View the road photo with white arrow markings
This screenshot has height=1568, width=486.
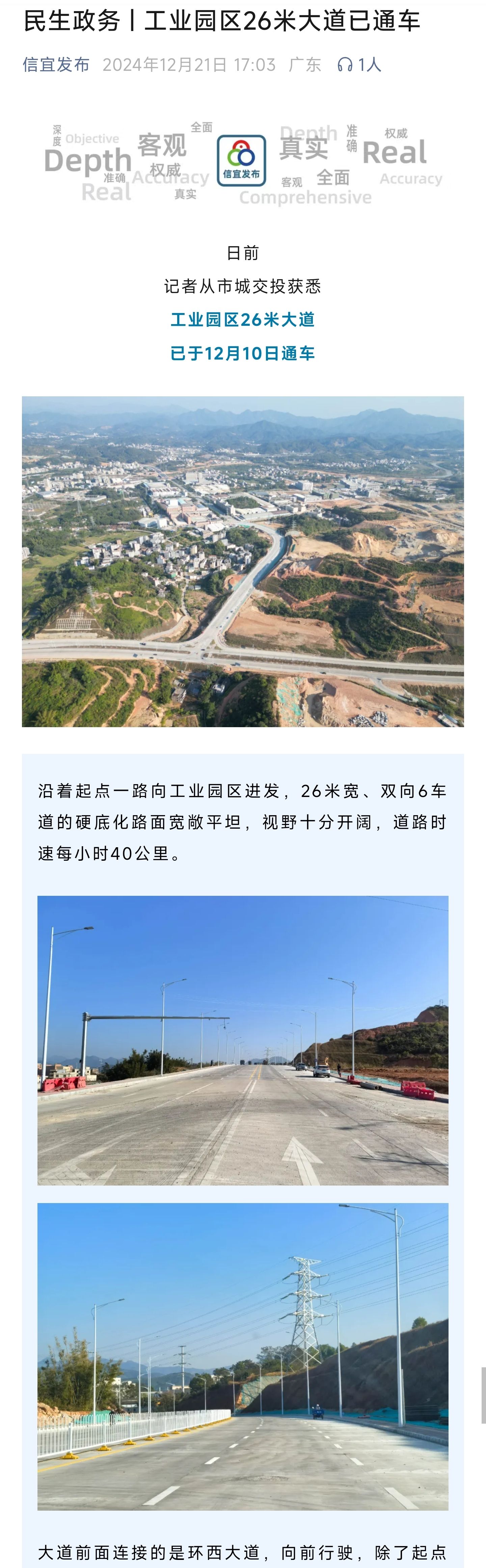tap(243, 1040)
